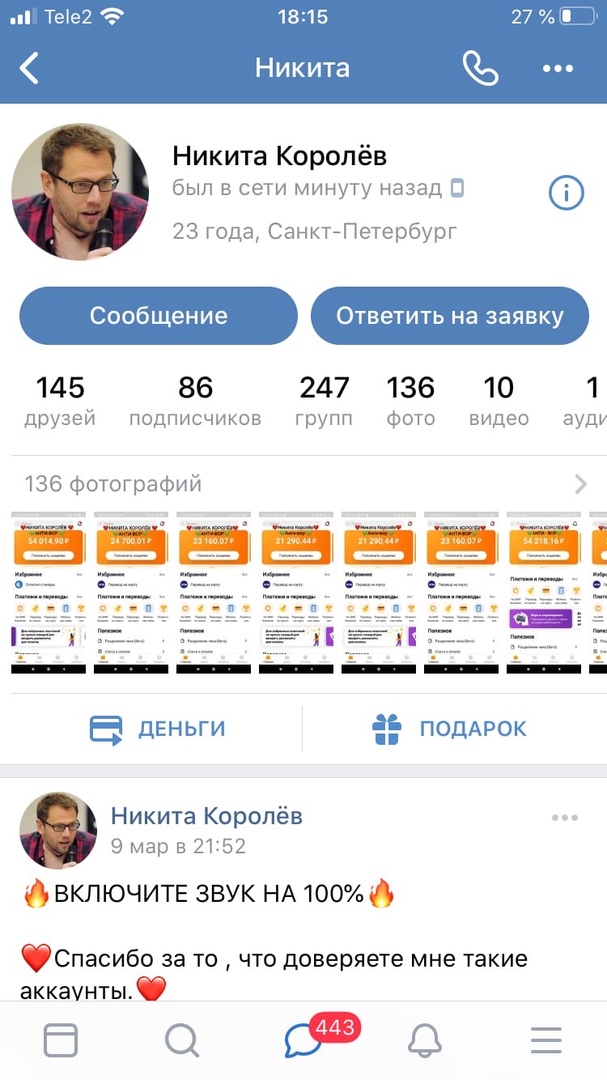Image resolution: width=607 pixels, height=1080 pixels.
Task: Send a gift via Подарок
Action: (x=448, y=728)
